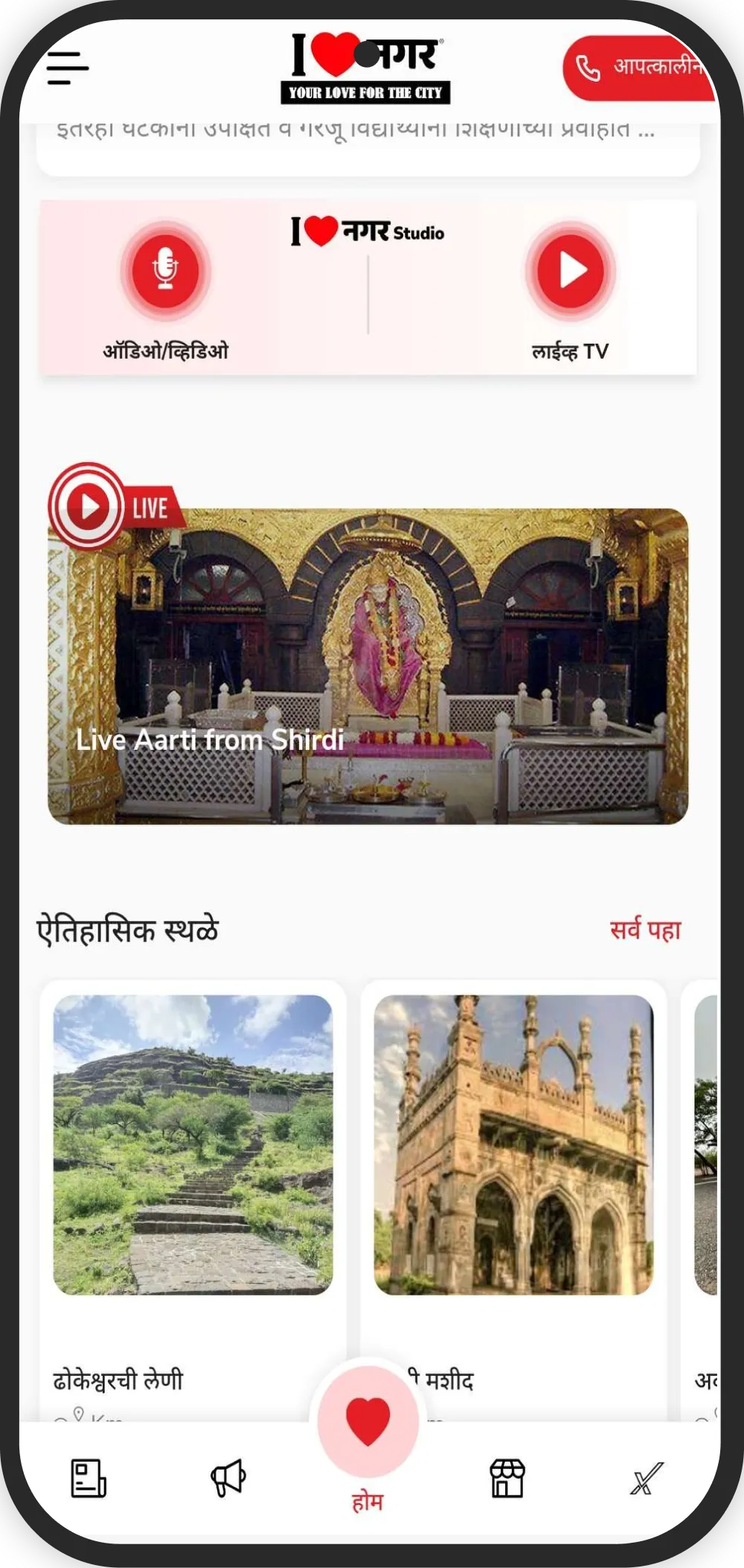Open the shop storefront tab
This screenshot has height=1568, width=744.
pyautogui.click(x=507, y=1478)
